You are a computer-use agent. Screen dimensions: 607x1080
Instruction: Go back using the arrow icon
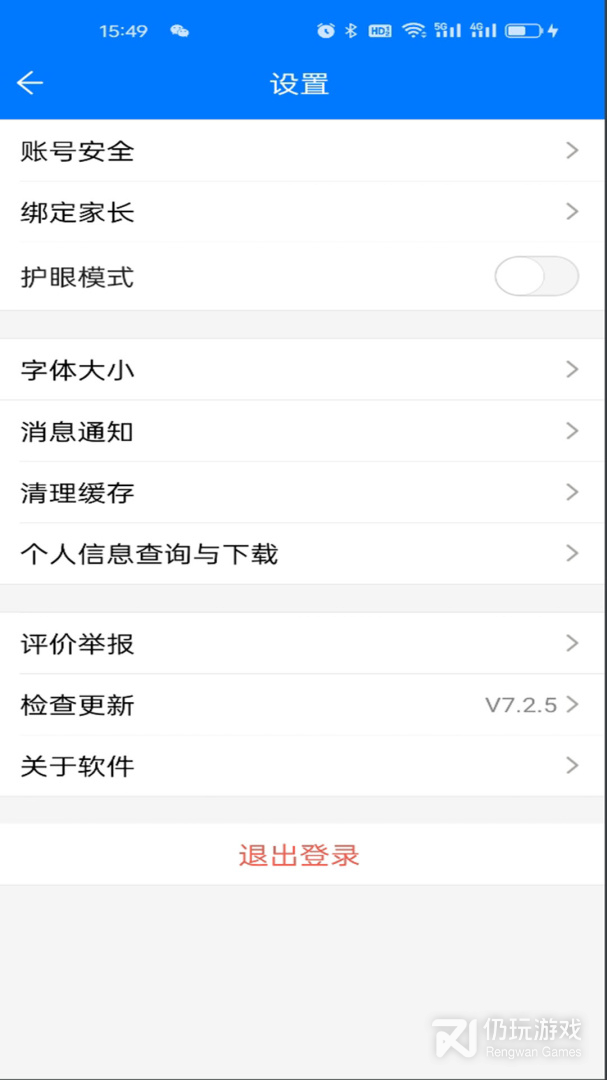[x=30, y=83]
